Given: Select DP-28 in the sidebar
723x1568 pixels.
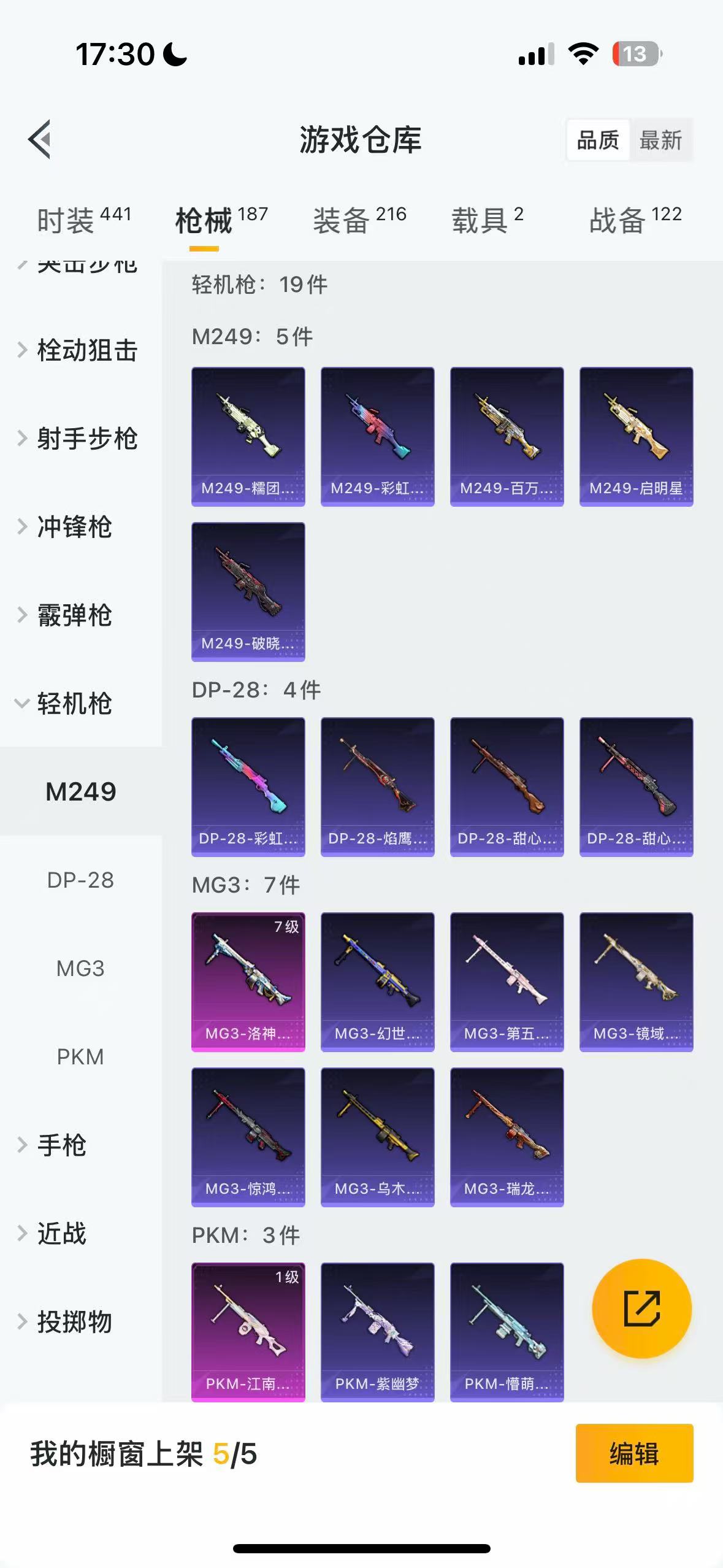Looking at the screenshot, I should pos(80,880).
